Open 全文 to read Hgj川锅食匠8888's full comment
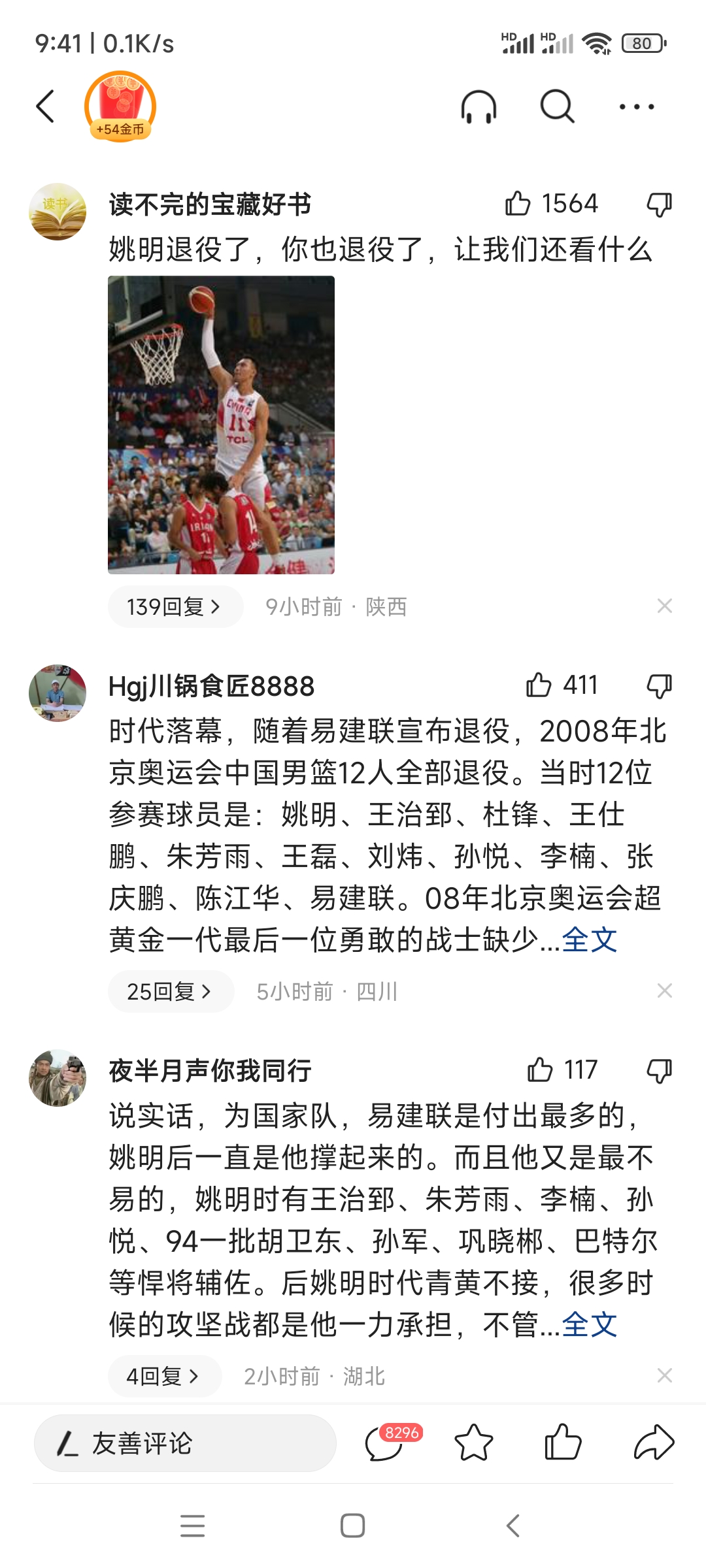706x1568 pixels. (589, 940)
